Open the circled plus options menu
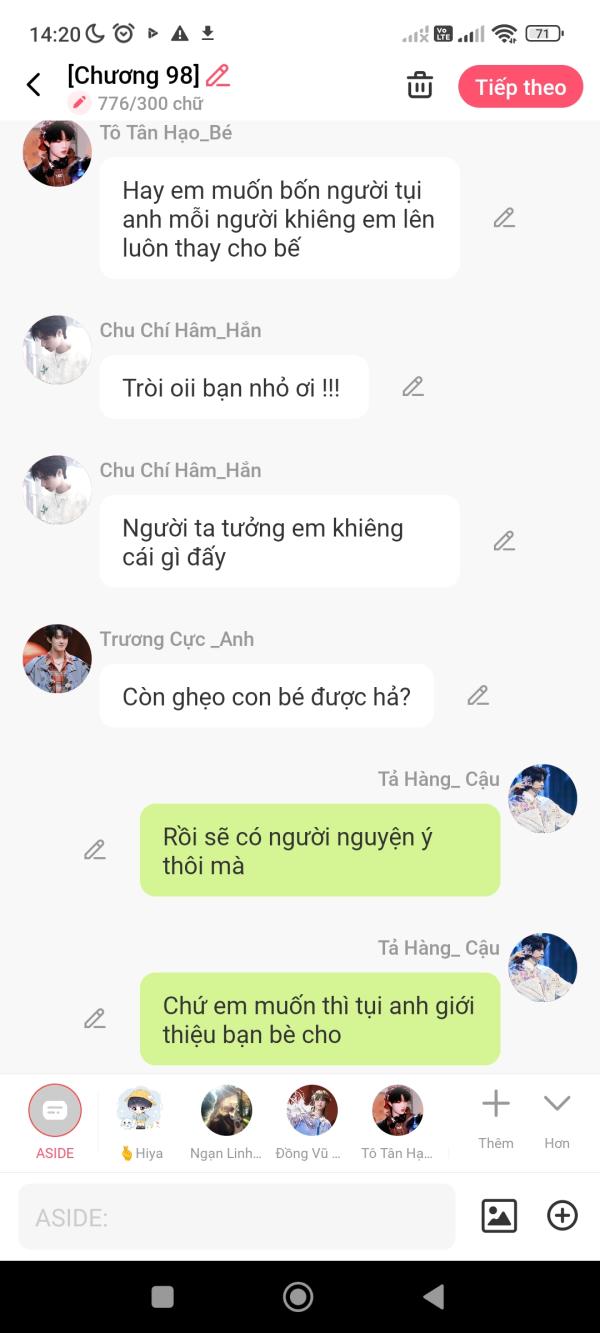The image size is (600, 1333). (x=562, y=1216)
